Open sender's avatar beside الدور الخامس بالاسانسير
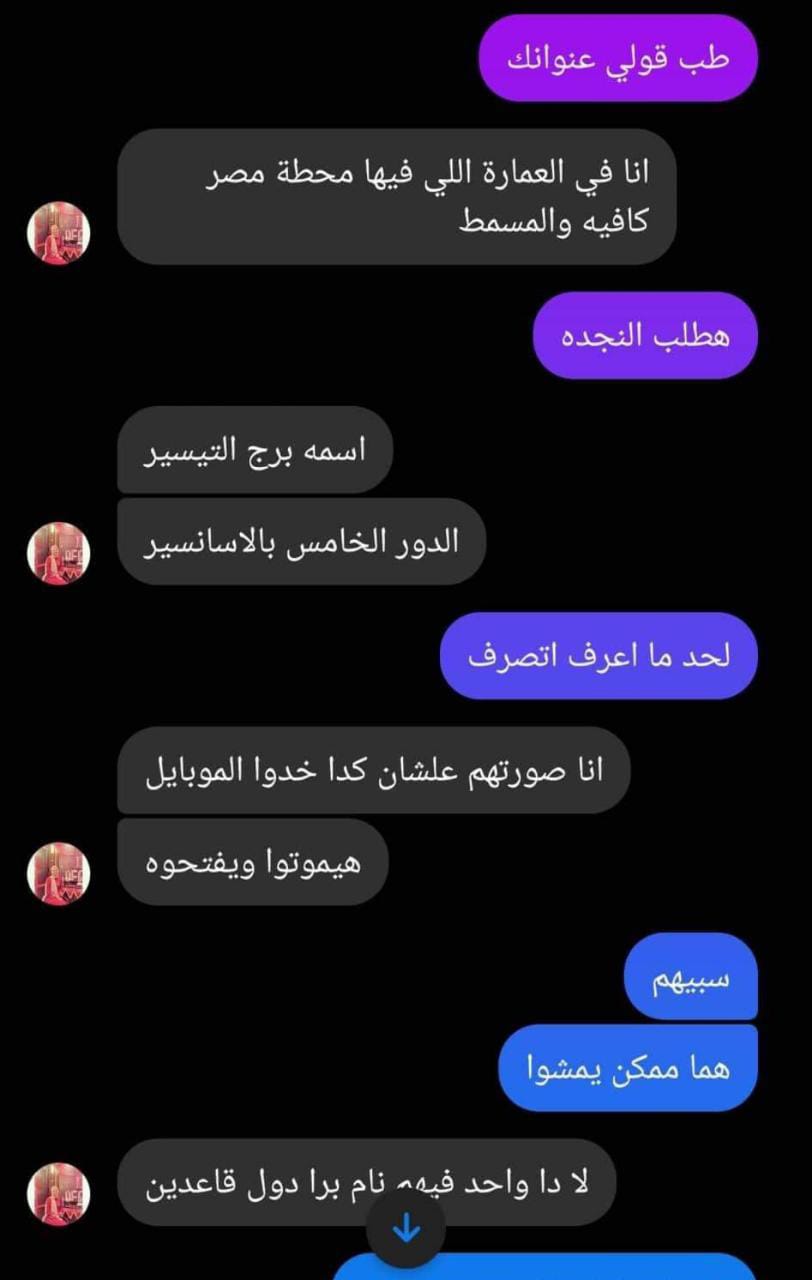The width and height of the screenshot is (812, 1280). [x=58, y=553]
